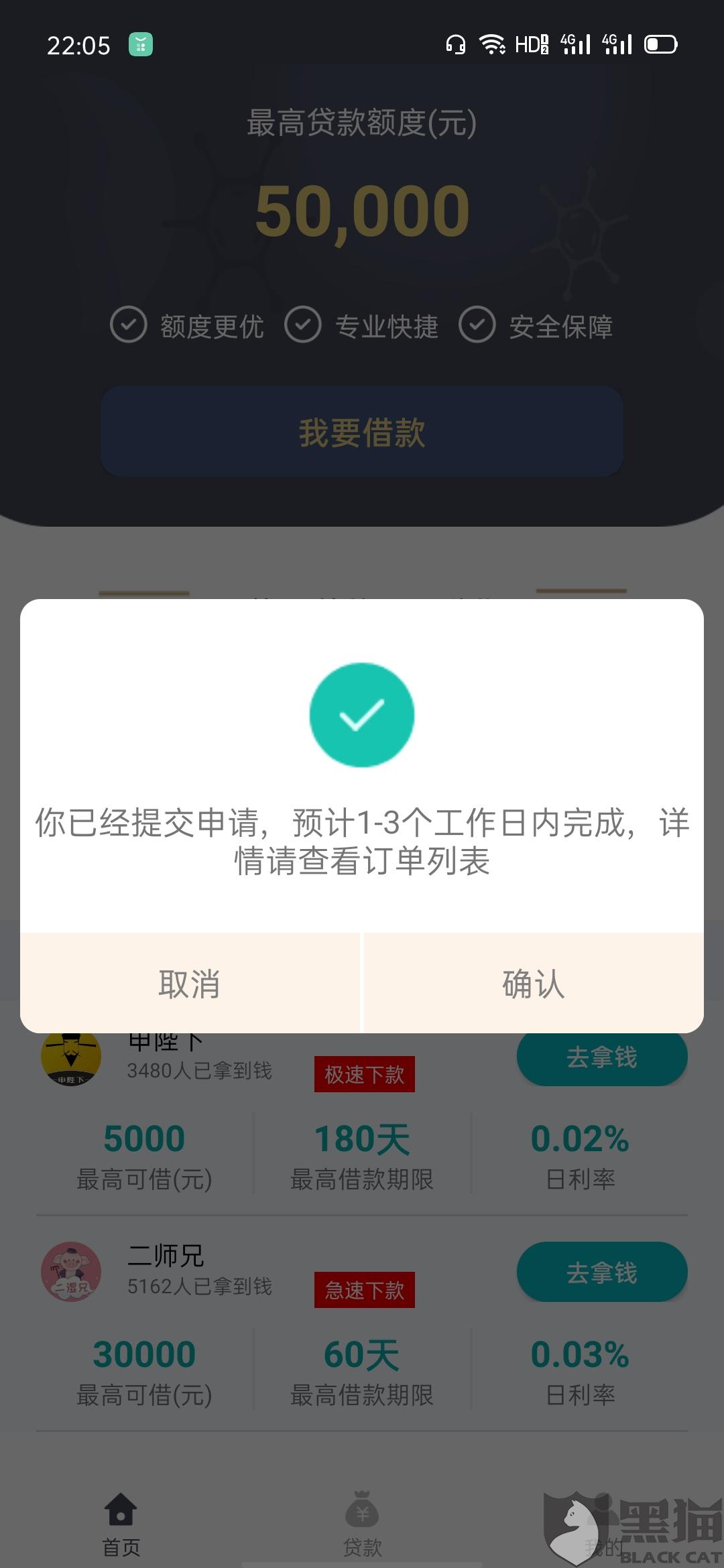This screenshot has width=724, height=1568.
Task: Confirm the dialog with 确认
Action: pyautogui.click(x=534, y=983)
